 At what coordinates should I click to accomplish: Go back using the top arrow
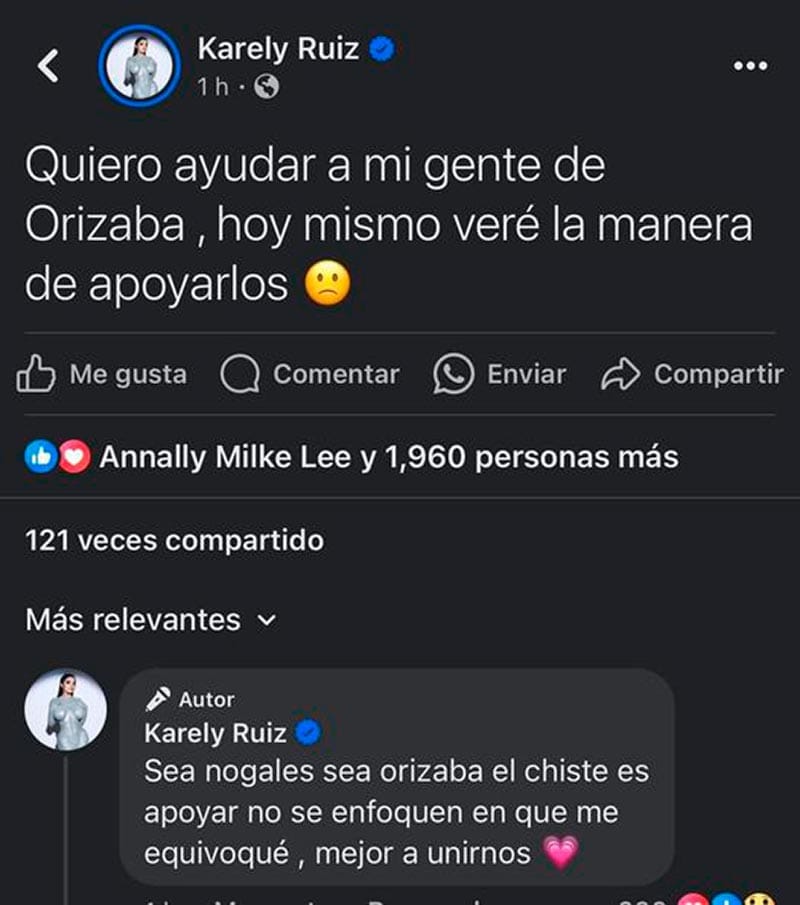coord(48,66)
